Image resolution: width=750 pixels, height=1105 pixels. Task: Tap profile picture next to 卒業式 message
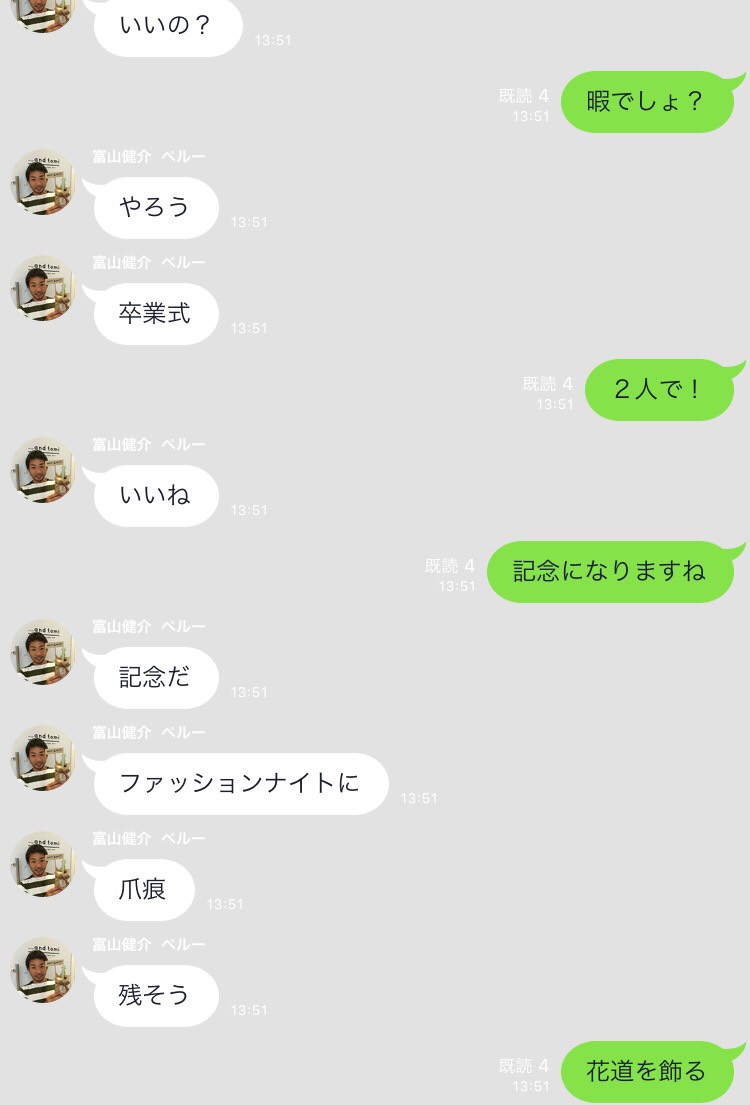[x=43, y=288]
